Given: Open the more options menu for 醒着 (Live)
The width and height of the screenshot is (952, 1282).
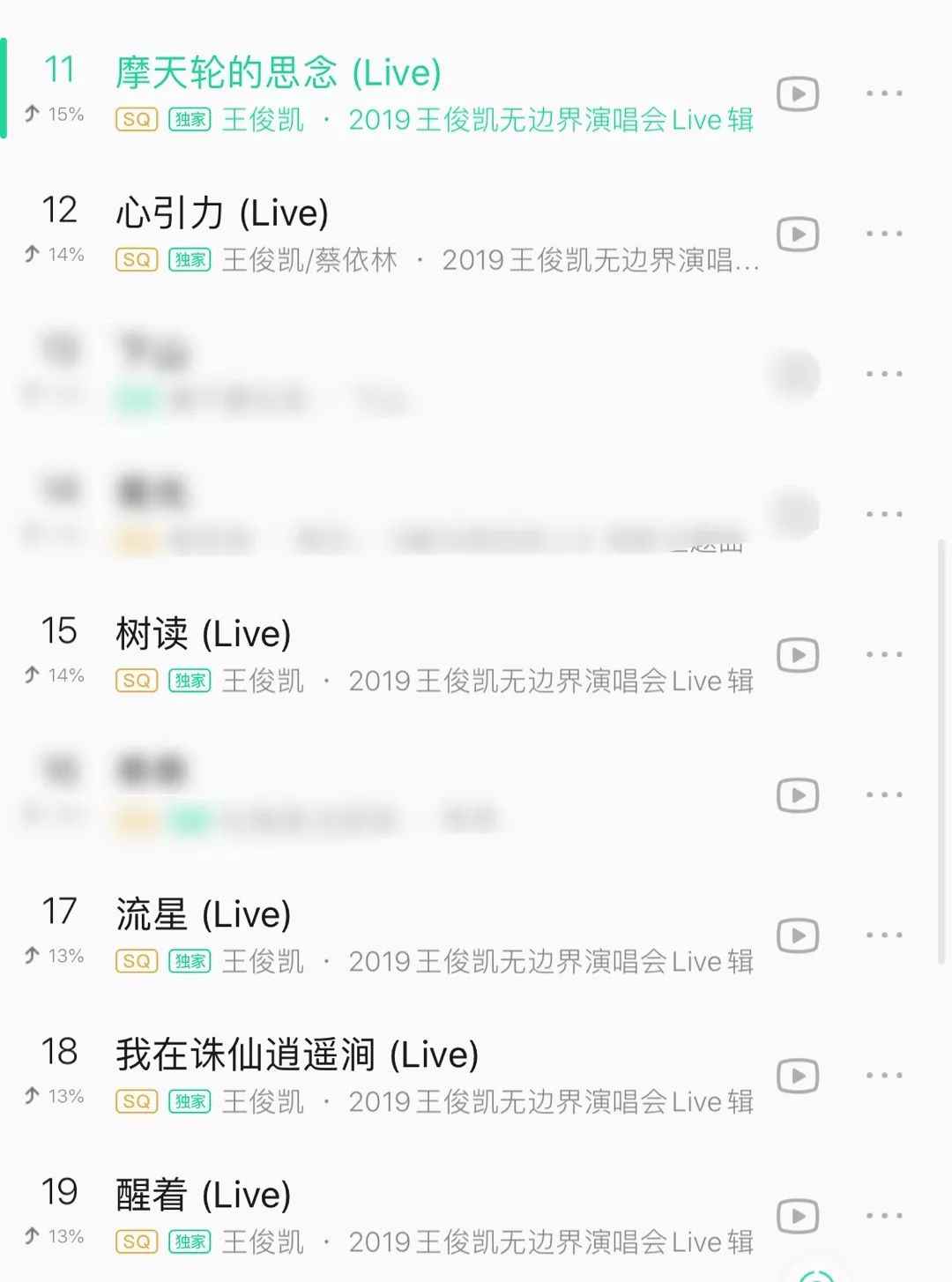Looking at the screenshot, I should 884,1215.
